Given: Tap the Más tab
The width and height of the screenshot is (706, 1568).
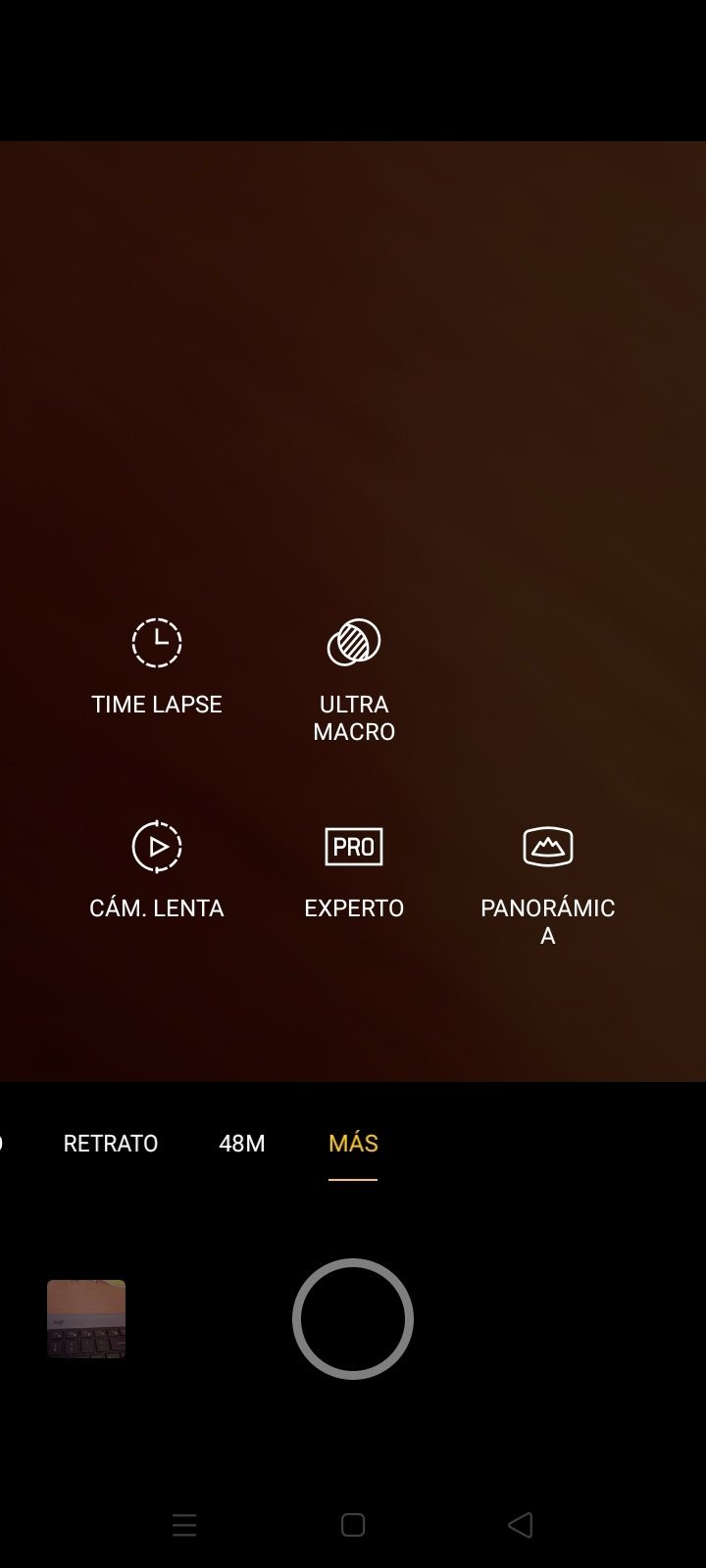Looking at the screenshot, I should click(353, 1143).
